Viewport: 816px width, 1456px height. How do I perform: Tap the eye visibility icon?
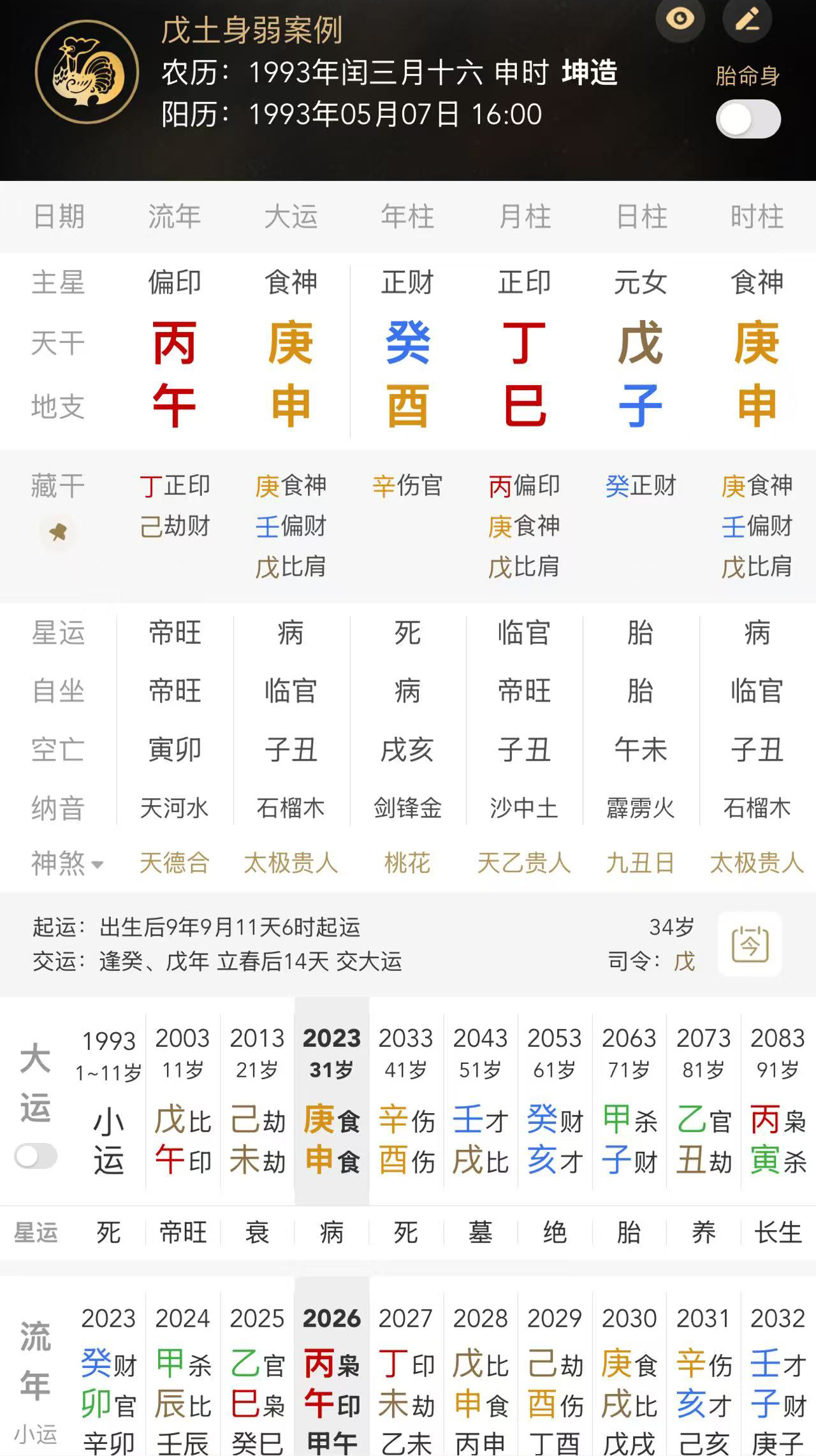(680, 18)
